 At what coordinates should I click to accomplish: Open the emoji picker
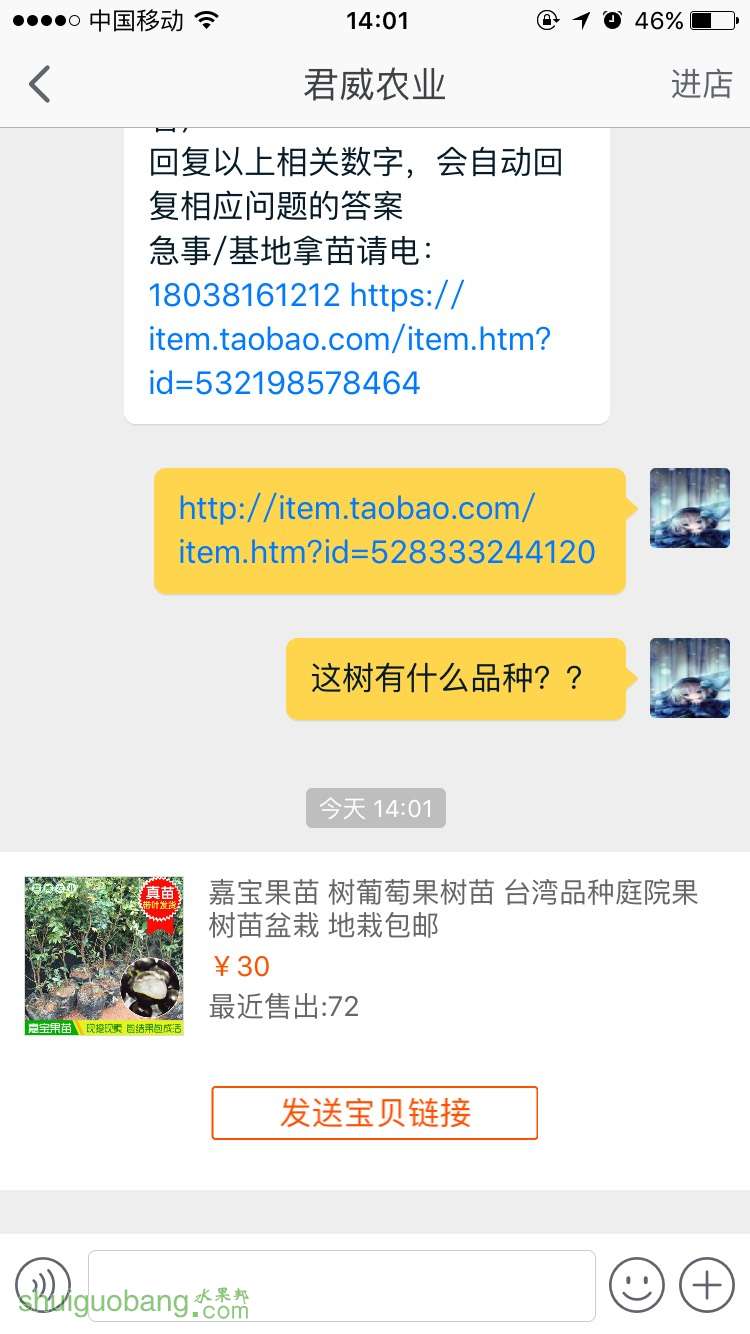point(636,1284)
